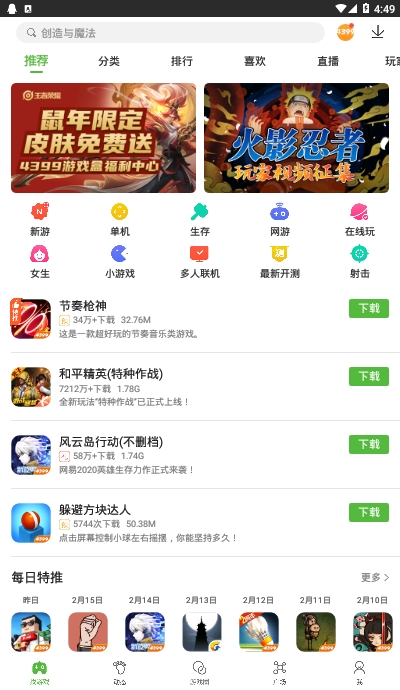Image resolution: width=400 pixels, height=690 pixels.
Task: Open the 鼠年限定皮肤免费送 banner
Action: coord(103,138)
